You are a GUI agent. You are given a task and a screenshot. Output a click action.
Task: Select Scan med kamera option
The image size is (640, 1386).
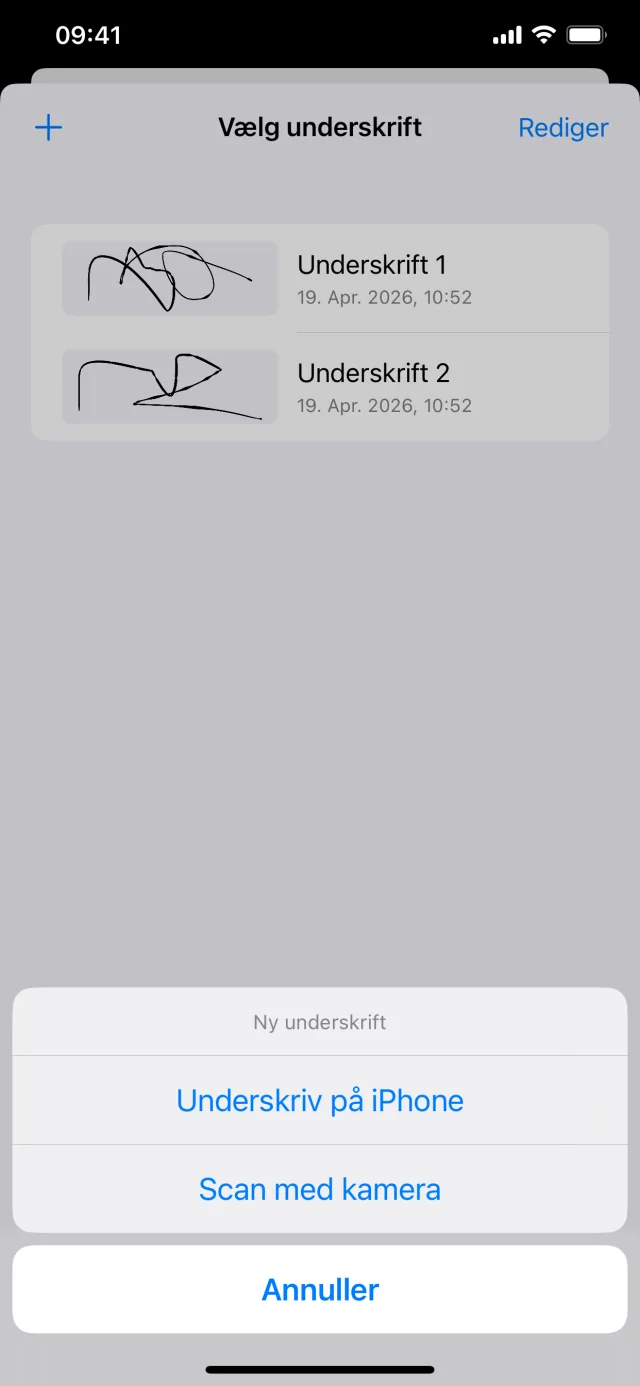pos(320,1189)
